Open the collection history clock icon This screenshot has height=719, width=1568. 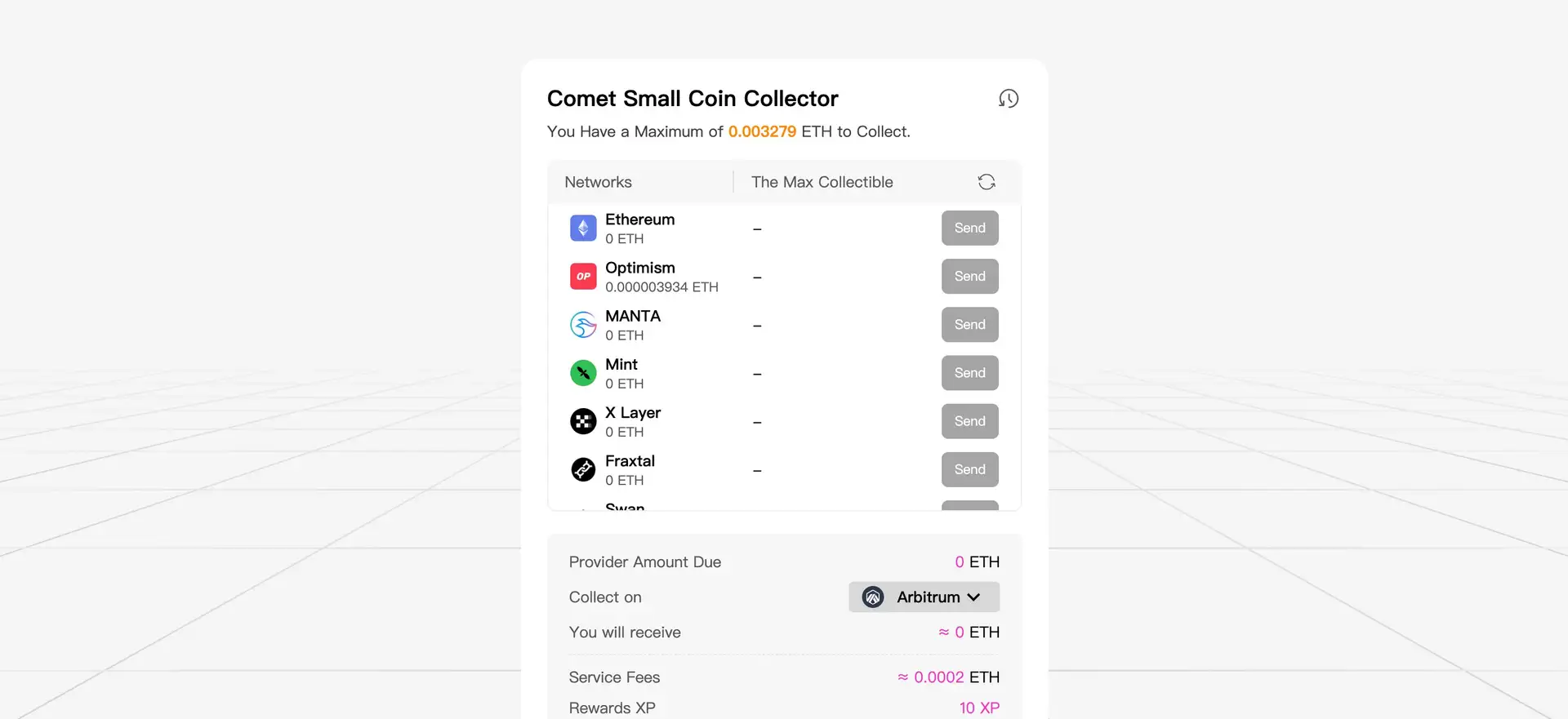pos(1008,99)
